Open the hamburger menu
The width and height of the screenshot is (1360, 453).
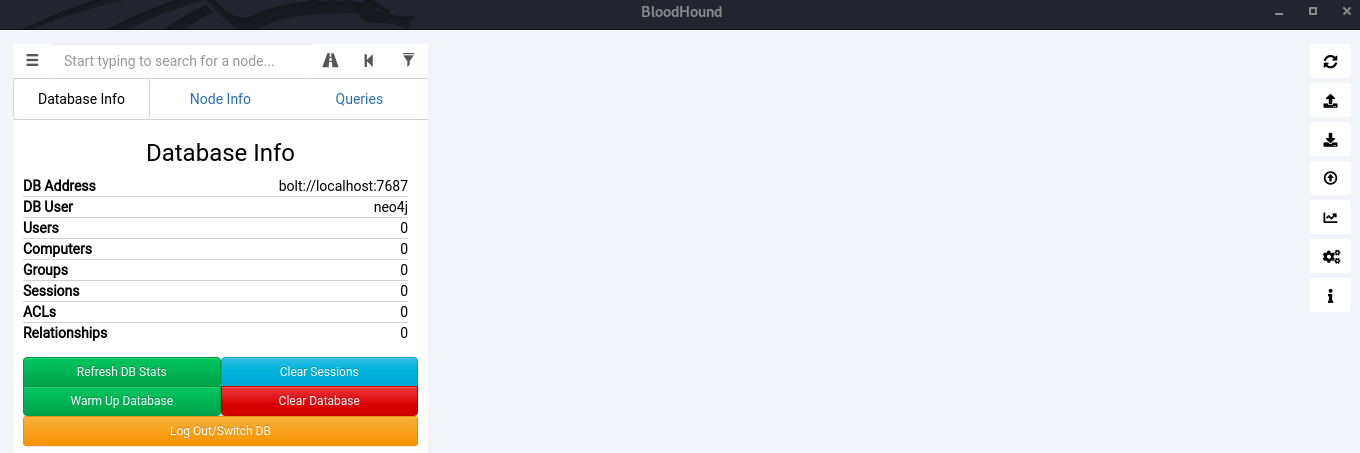32,61
